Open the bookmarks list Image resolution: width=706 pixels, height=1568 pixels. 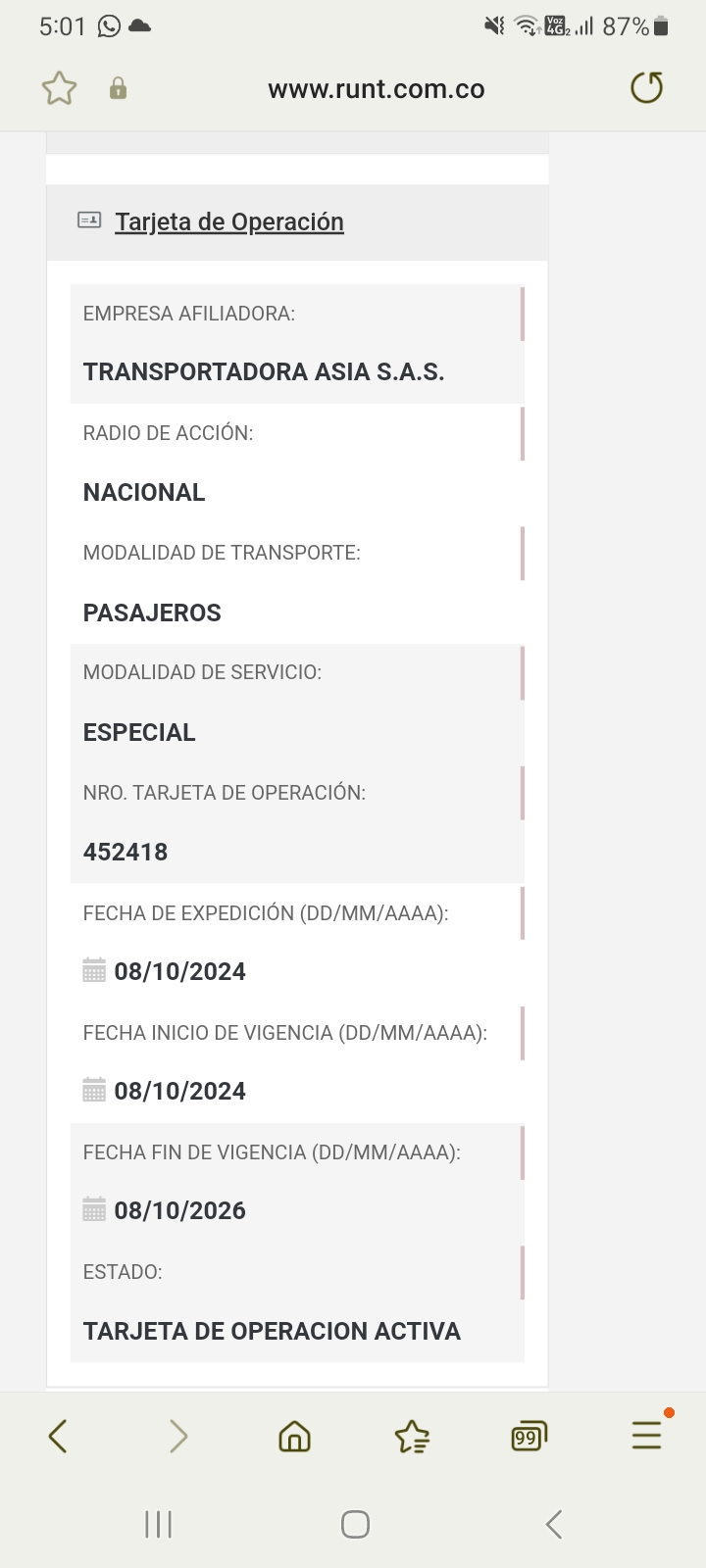point(412,1437)
